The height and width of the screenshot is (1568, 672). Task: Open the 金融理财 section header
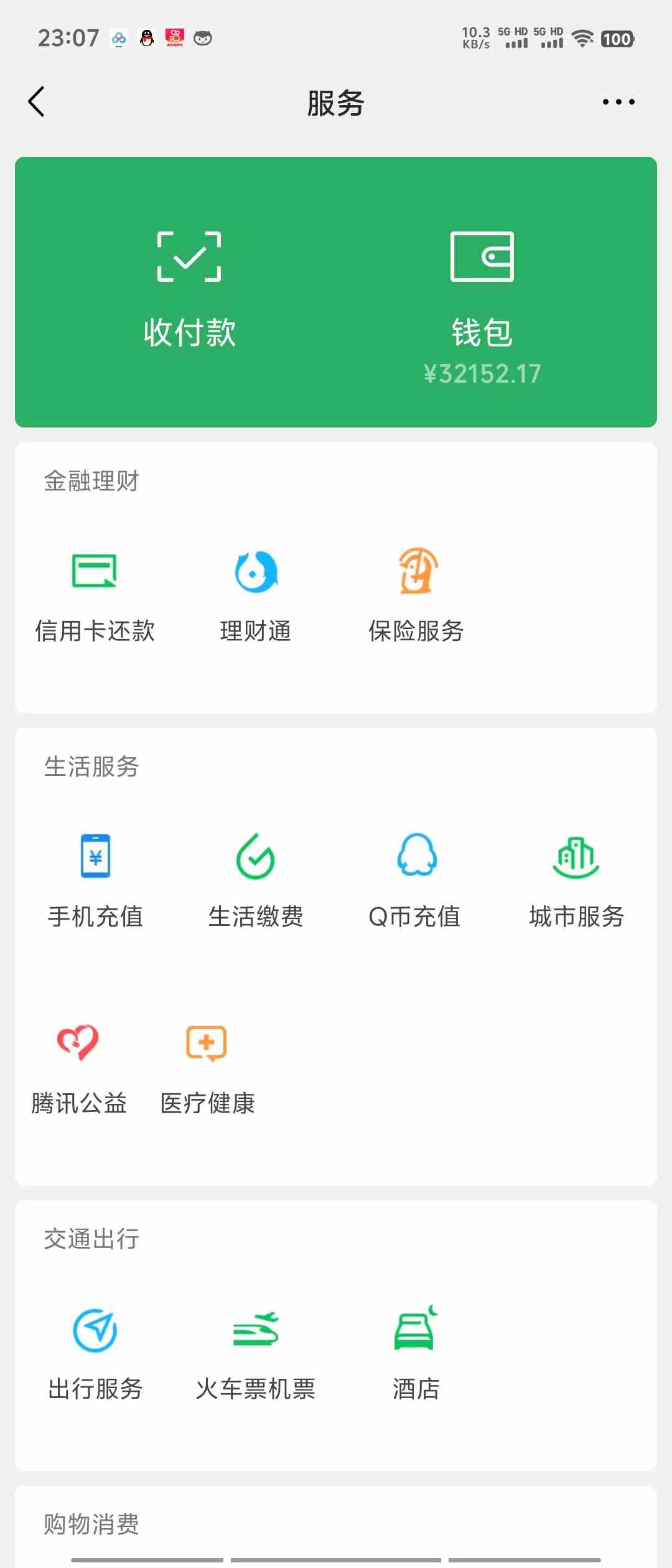click(x=92, y=480)
